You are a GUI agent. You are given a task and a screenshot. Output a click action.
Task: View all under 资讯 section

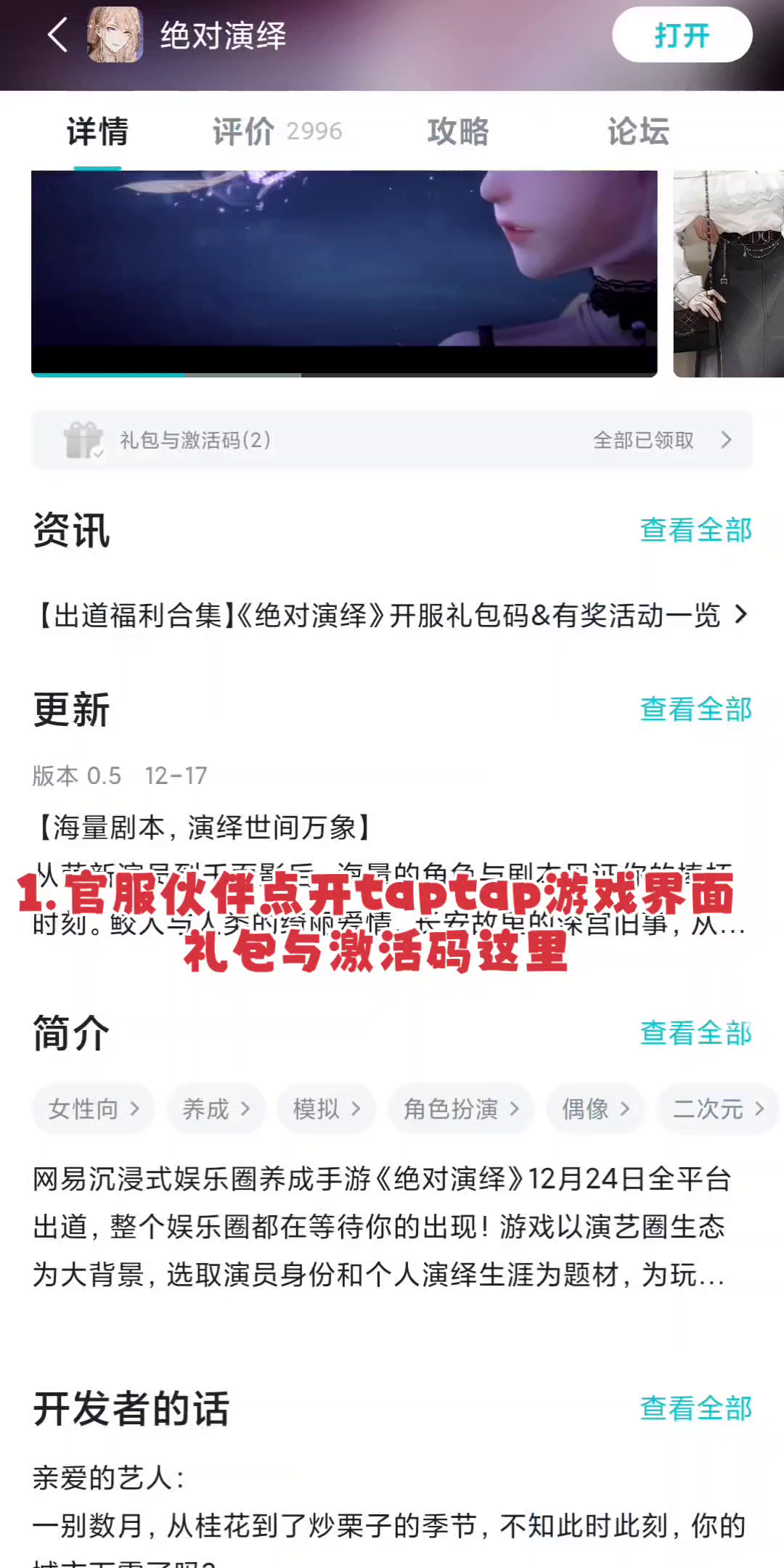pos(695,530)
